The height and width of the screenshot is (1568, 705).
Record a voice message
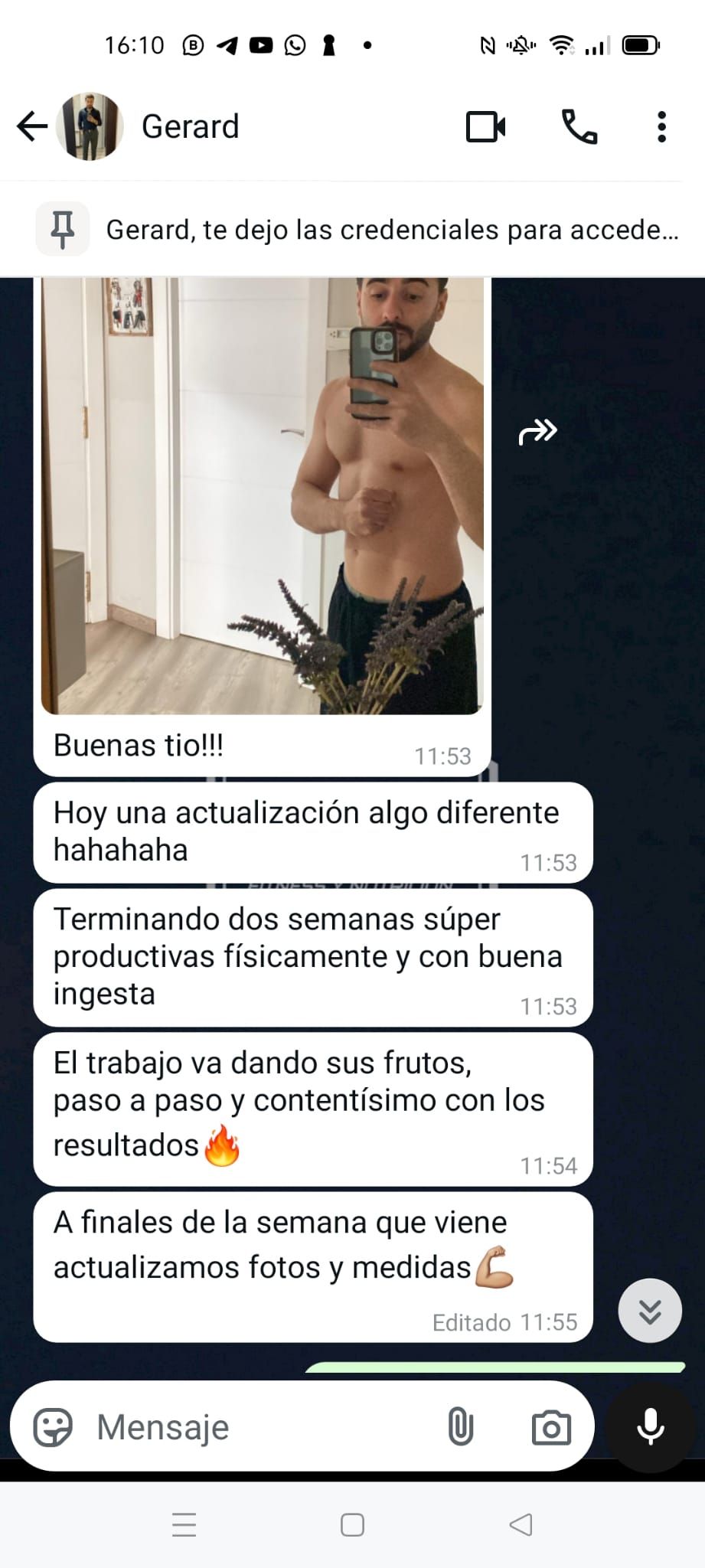point(651,1427)
